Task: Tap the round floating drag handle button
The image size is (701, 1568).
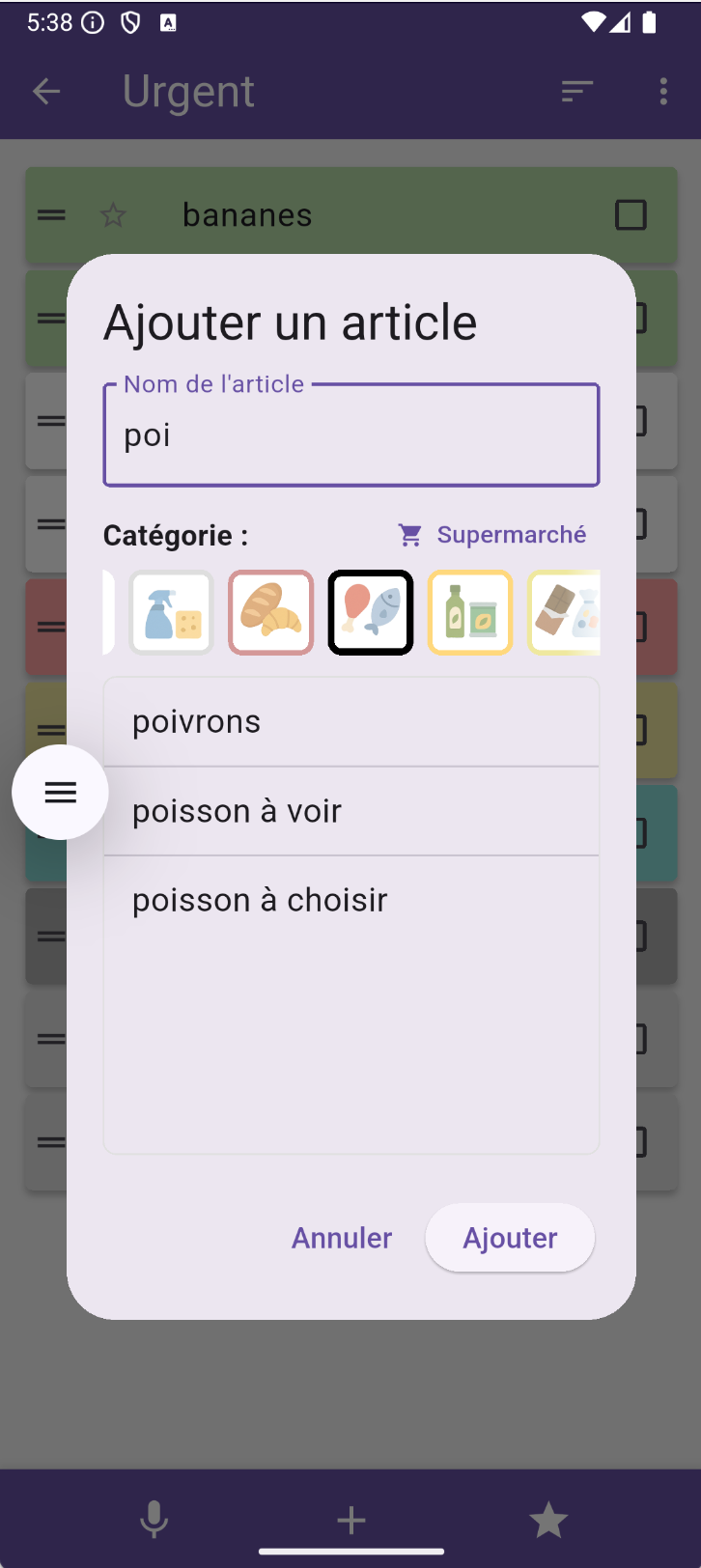Action: pyautogui.click(x=60, y=793)
